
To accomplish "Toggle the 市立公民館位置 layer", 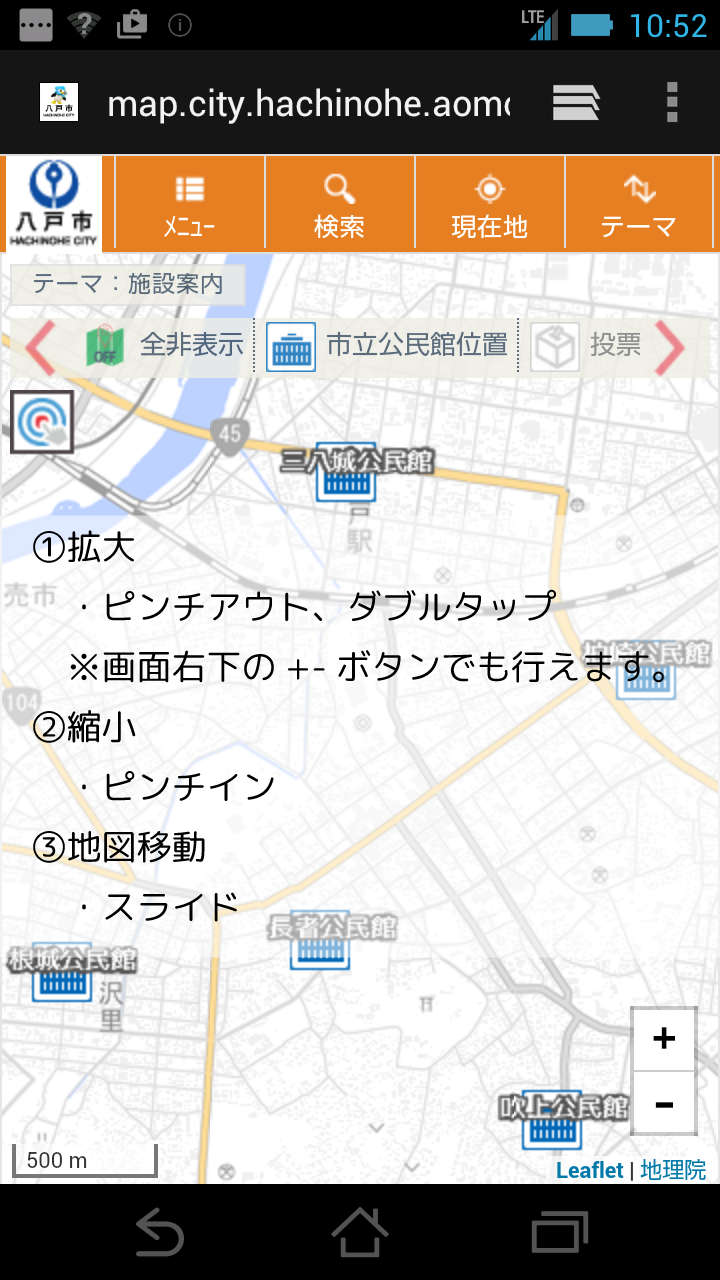I will pos(388,346).
